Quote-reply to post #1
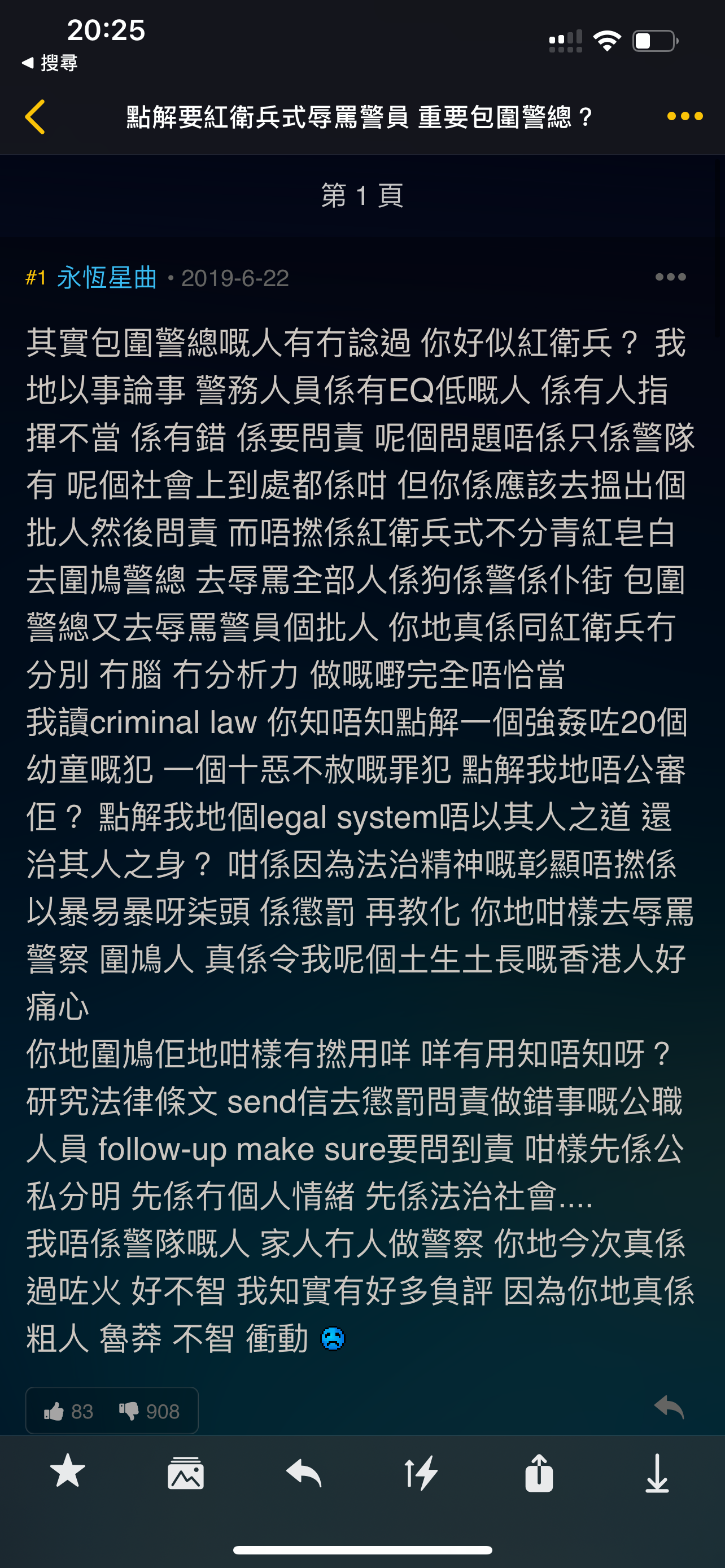 coord(669,1407)
